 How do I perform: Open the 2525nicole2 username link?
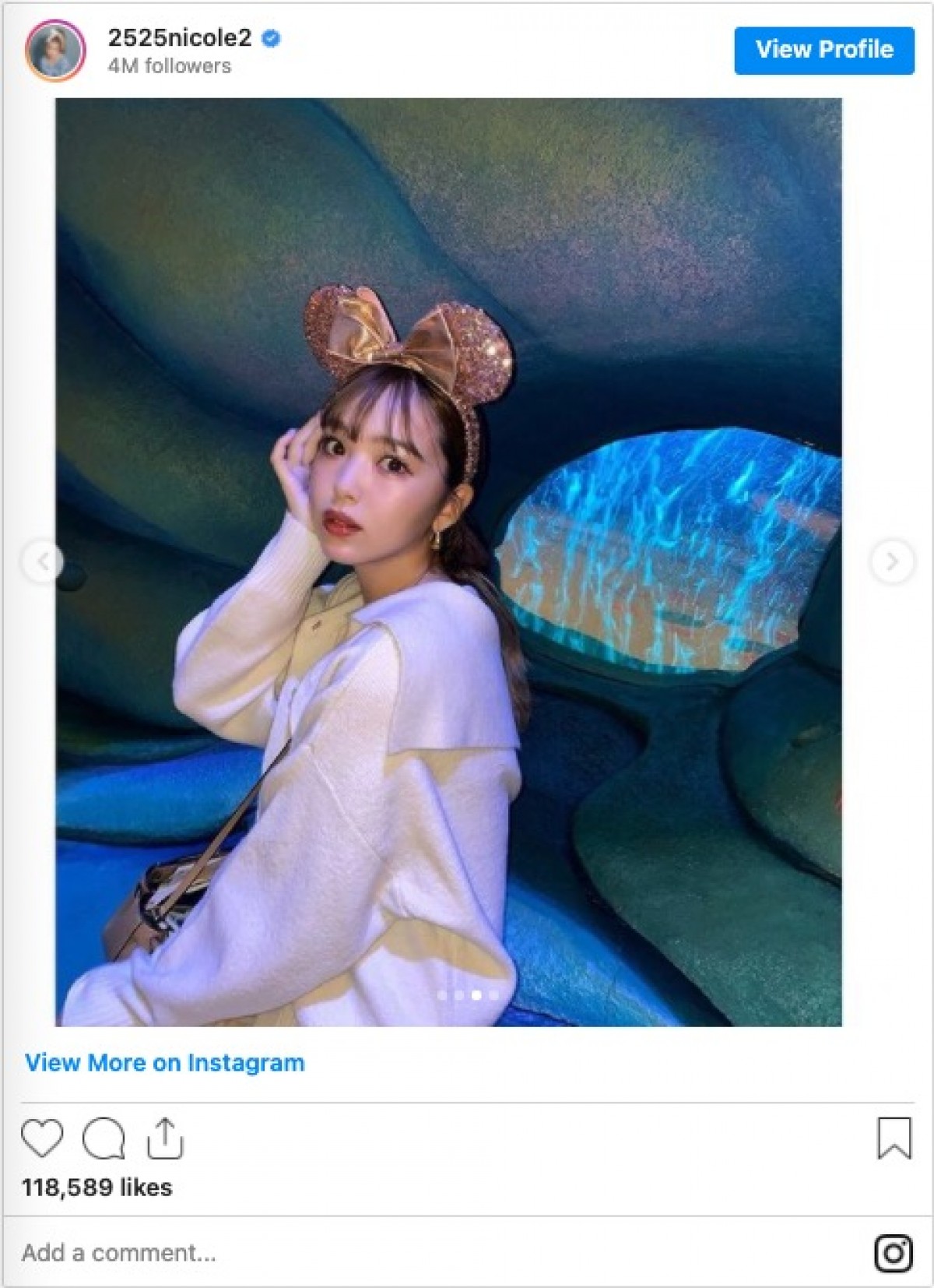pyautogui.click(x=180, y=37)
